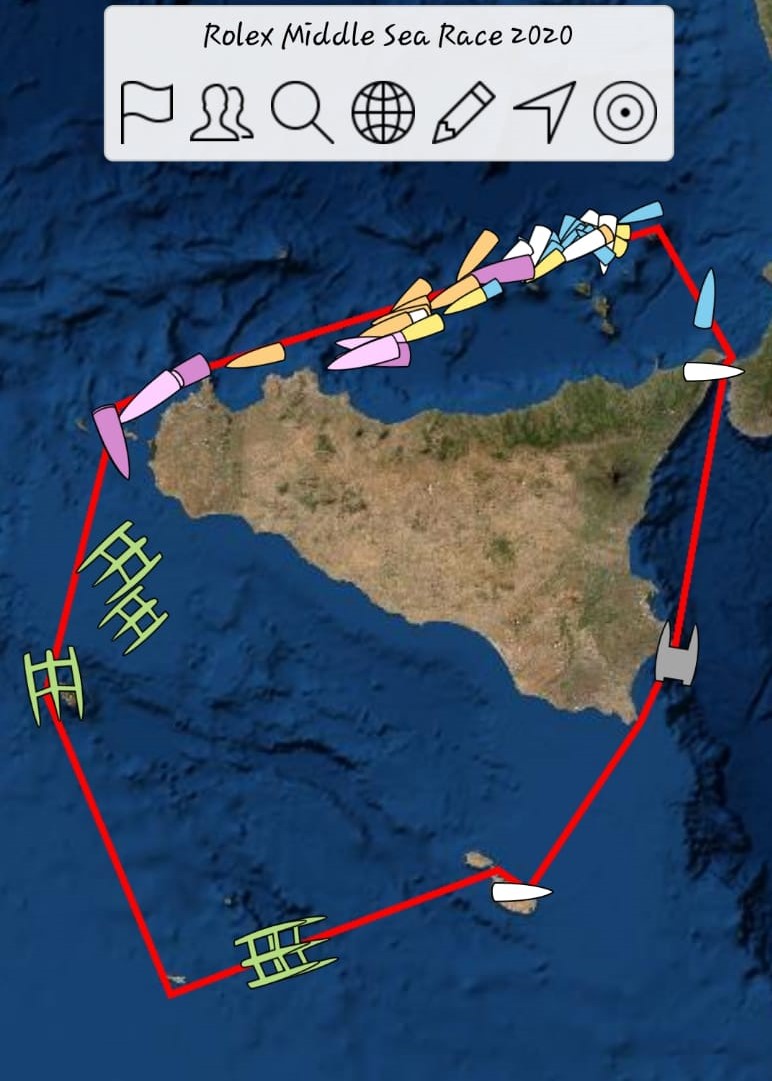
Task: Select the gray boat marker on the map
Action: pyautogui.click(x=677, y=655)
